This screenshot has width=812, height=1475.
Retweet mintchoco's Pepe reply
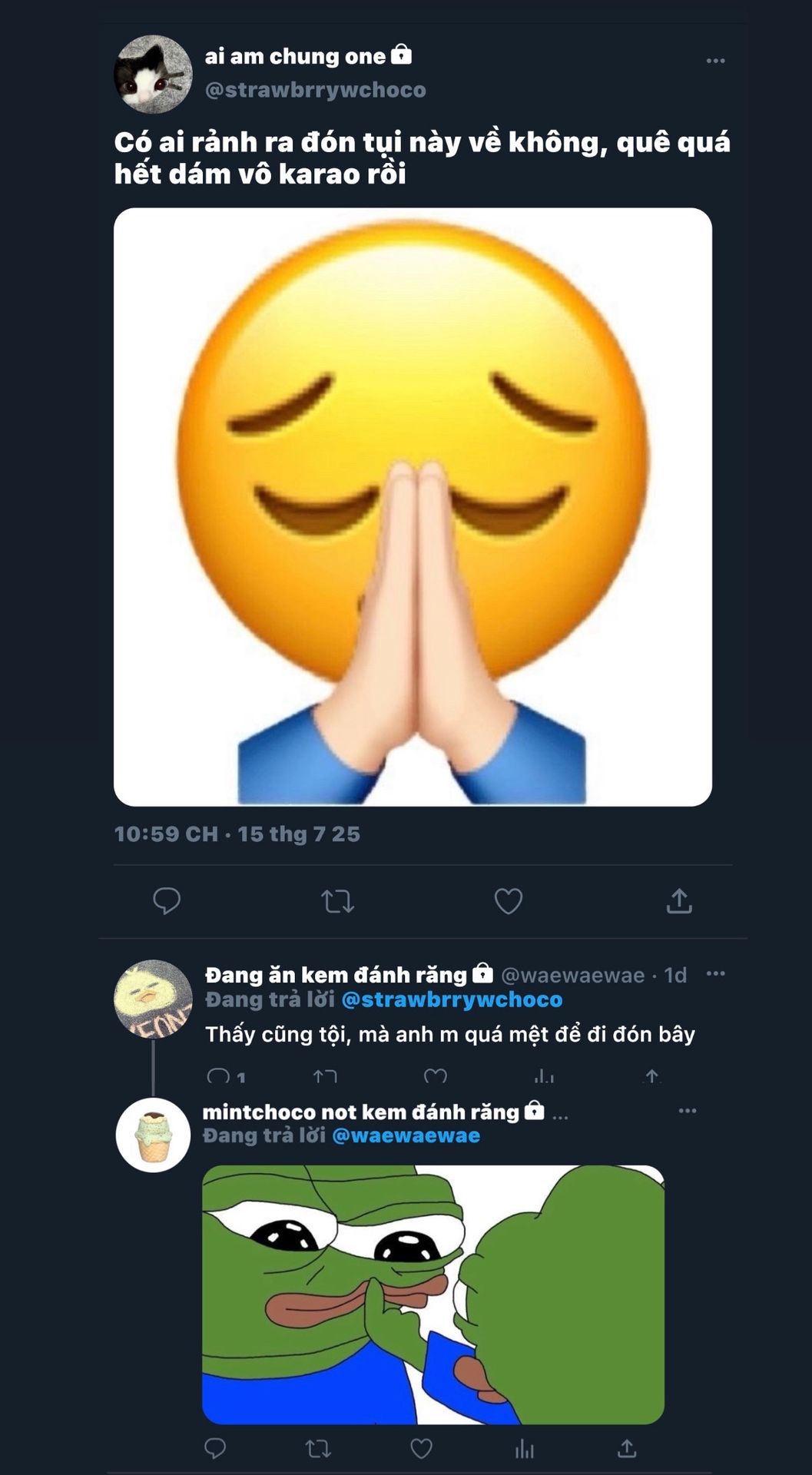pos(318,1449)
